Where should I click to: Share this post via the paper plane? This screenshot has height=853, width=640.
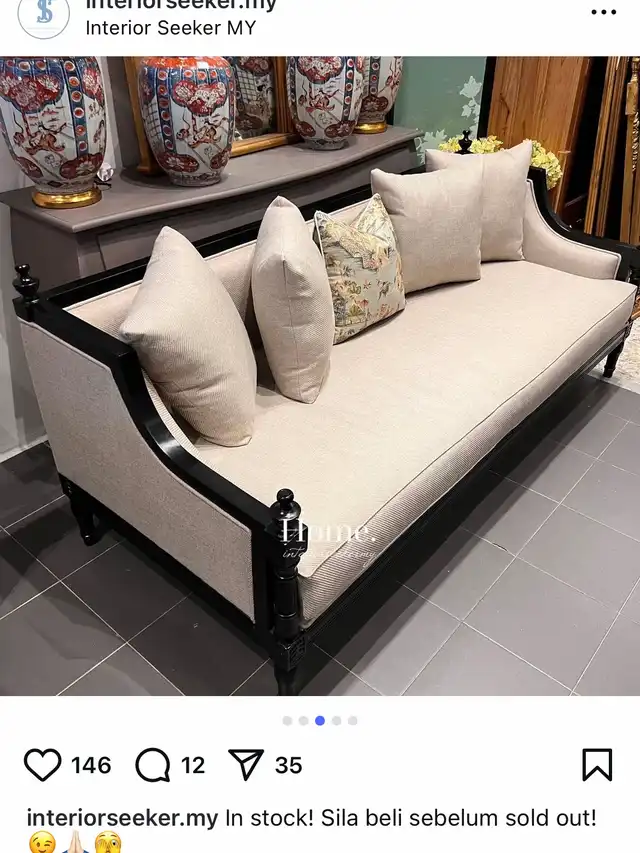246,765
